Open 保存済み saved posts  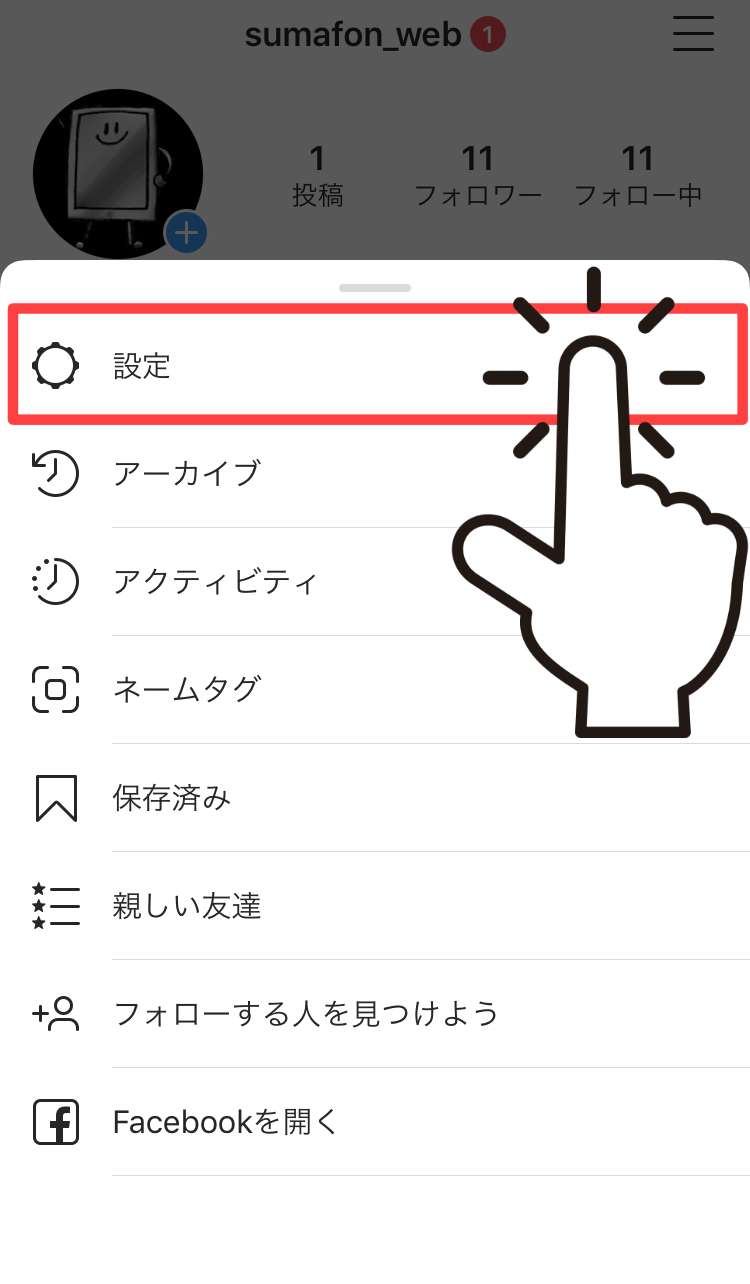(x=172, y=797)
